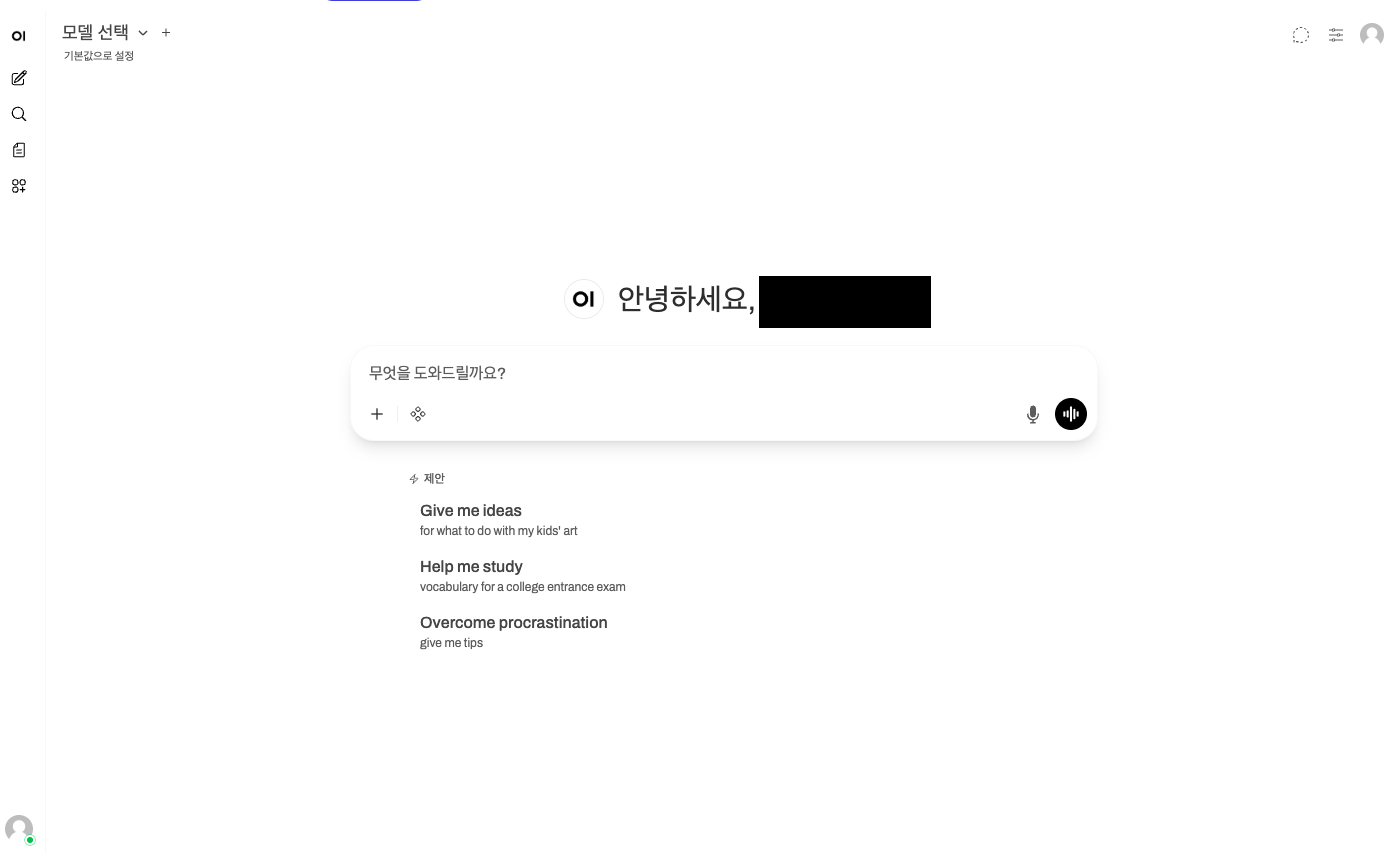Open the 모델 선택 model dropdown
The height and width of the screenshot is (853, 1391).
[x=104, y=32]
